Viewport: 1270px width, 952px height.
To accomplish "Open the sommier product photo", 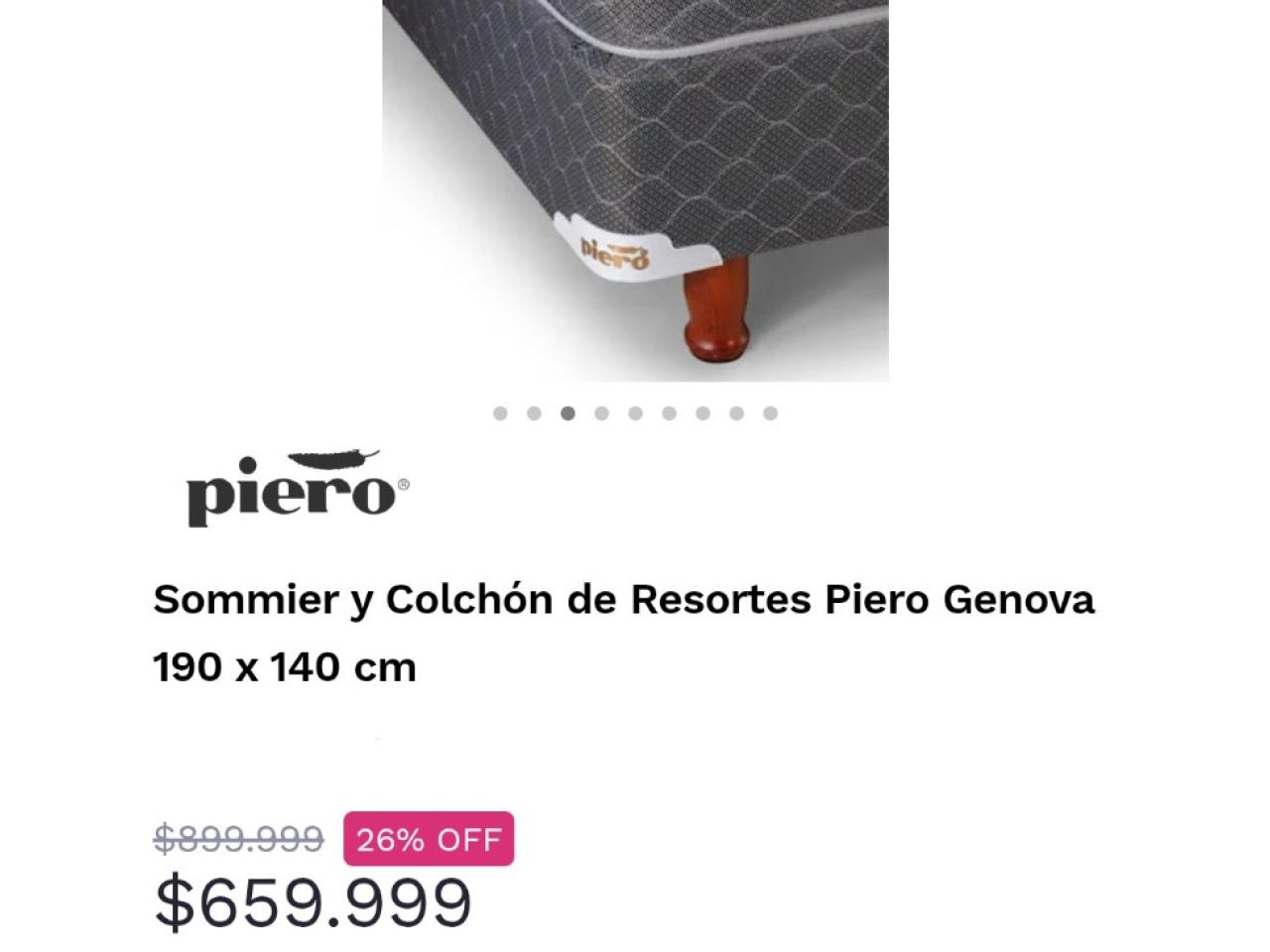I will (635, 188).
